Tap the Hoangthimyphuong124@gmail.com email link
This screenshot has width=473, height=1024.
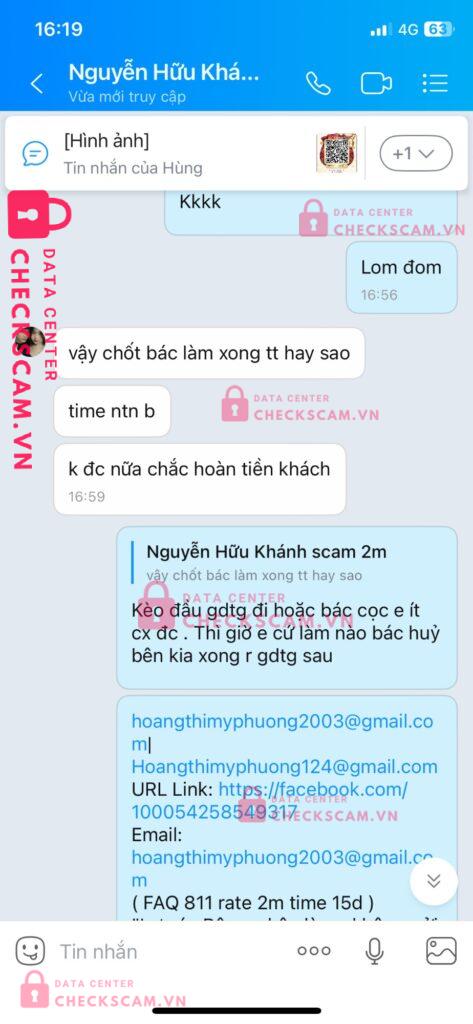pos(284,767)
